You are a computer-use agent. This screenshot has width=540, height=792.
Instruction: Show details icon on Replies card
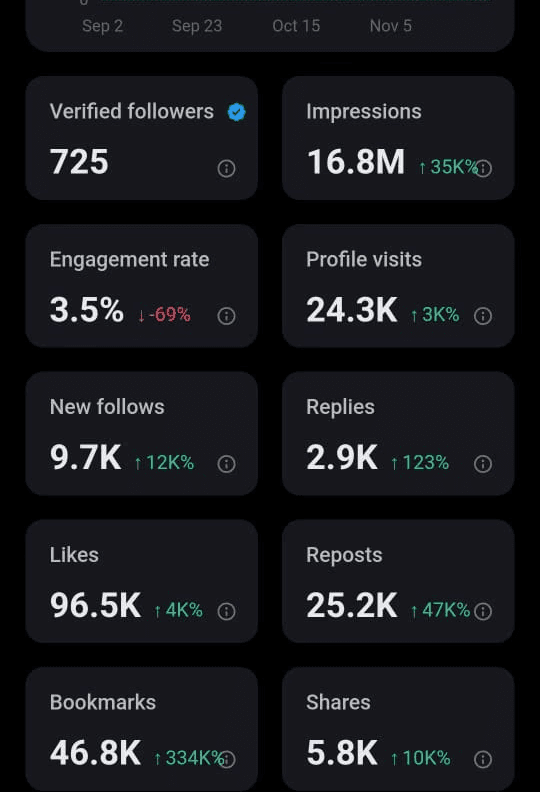pyautogui.click(x=483, y=464)
